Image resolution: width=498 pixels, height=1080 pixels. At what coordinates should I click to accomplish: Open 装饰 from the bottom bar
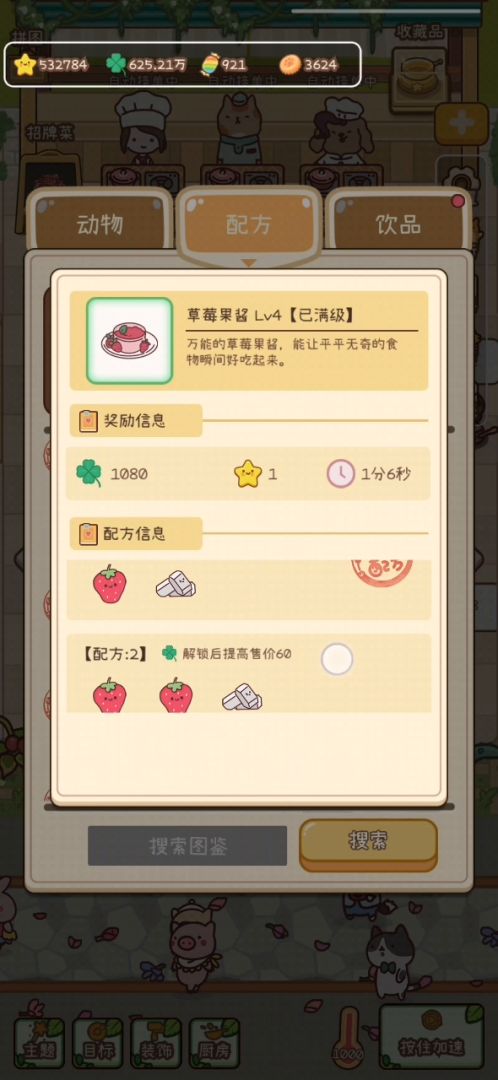156,1042
